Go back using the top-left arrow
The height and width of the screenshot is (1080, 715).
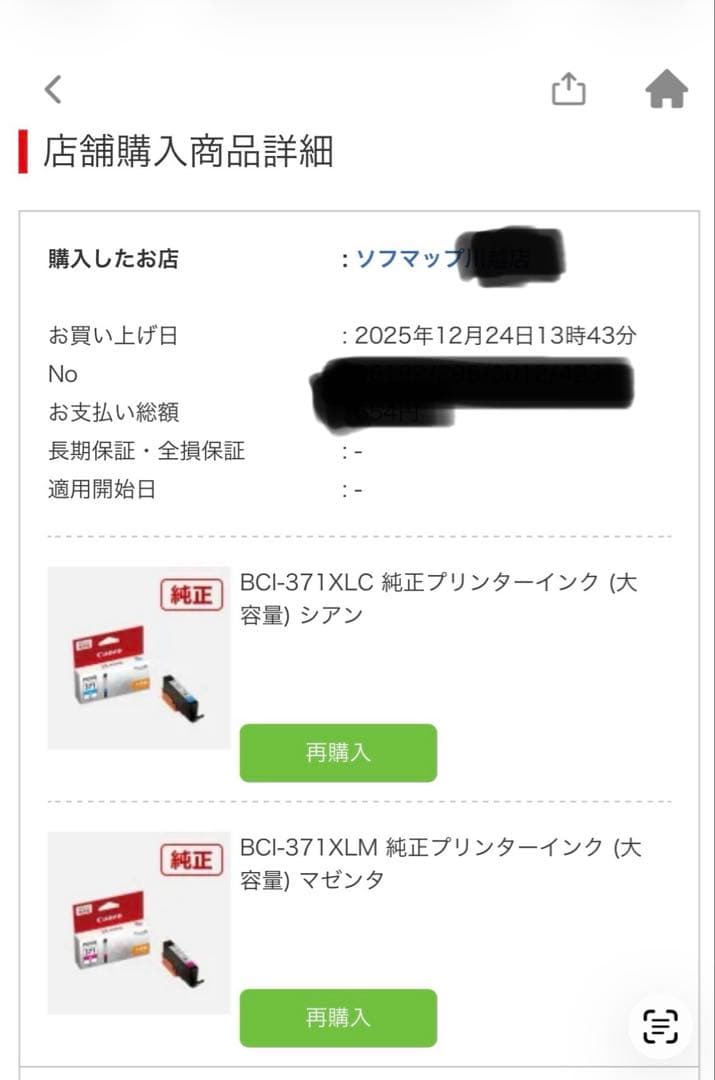click(x=53, y=90)
